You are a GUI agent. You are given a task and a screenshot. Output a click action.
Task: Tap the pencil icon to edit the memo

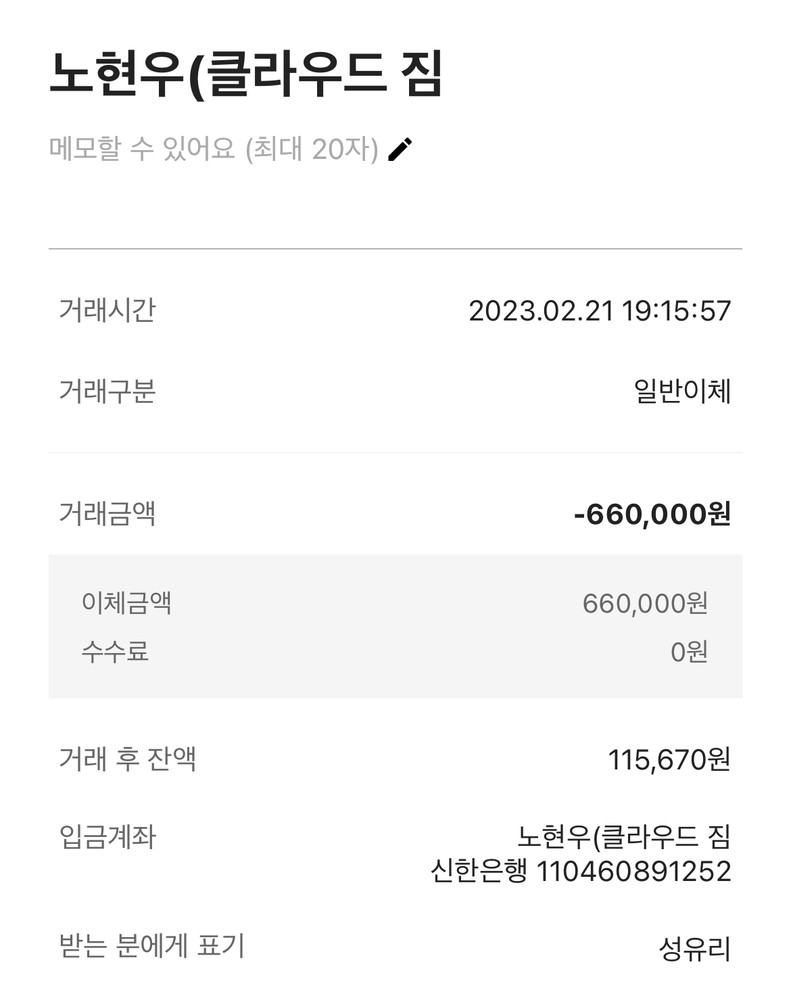[x=400, y=150]
